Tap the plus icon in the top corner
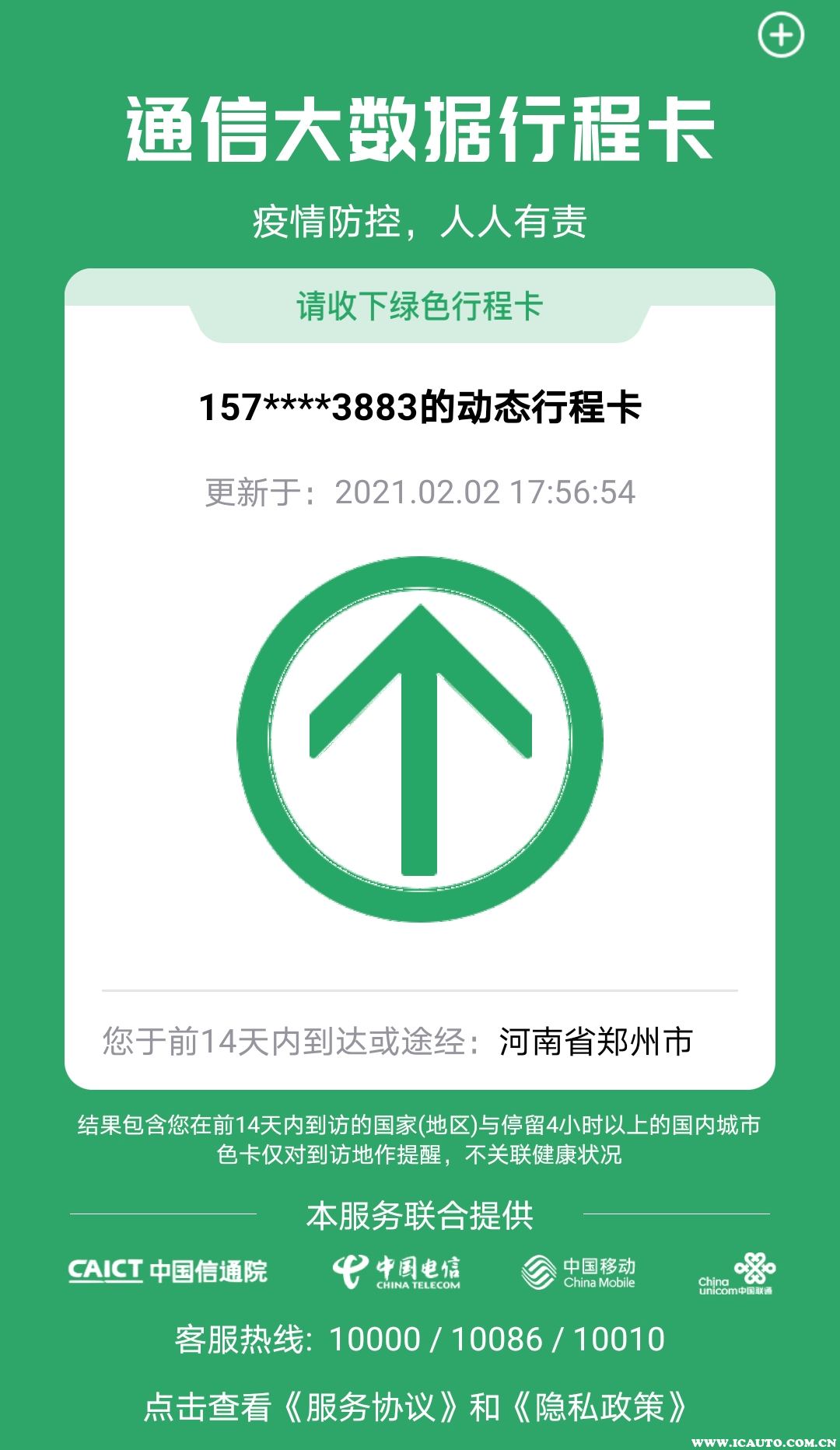The image size is (840, 1450). click(781, 35)
